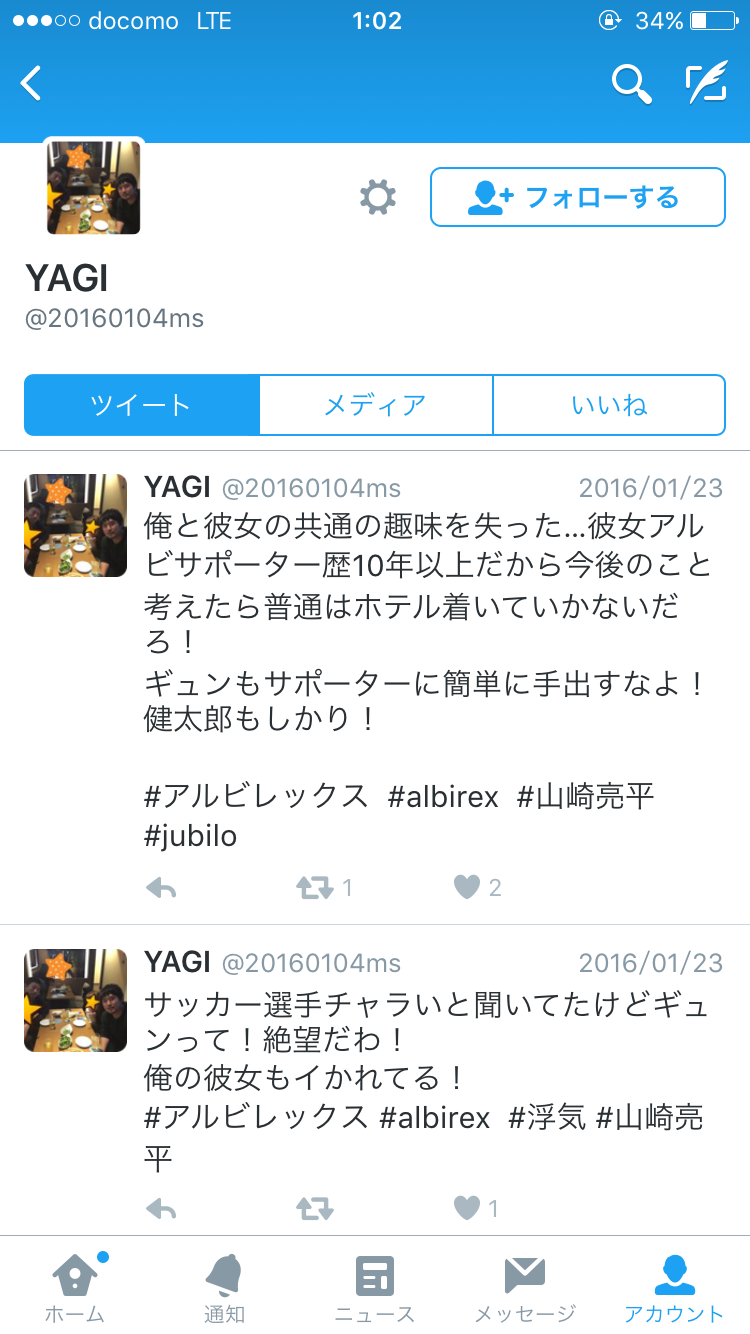Open the profile gear settings menu

click(x=378, y=197)
